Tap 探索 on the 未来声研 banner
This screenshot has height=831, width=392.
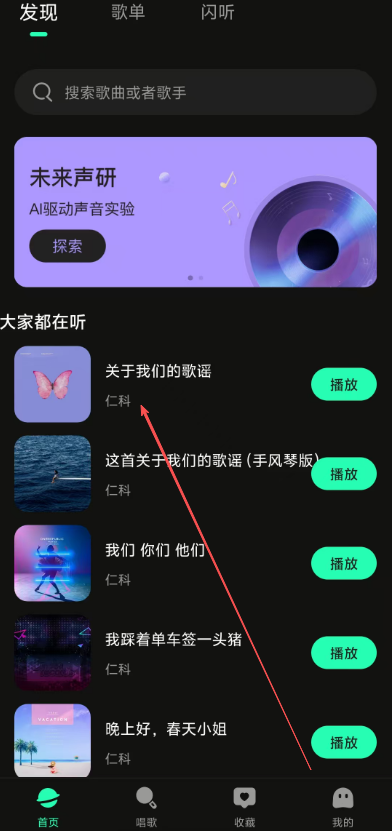tap(67, 246)
